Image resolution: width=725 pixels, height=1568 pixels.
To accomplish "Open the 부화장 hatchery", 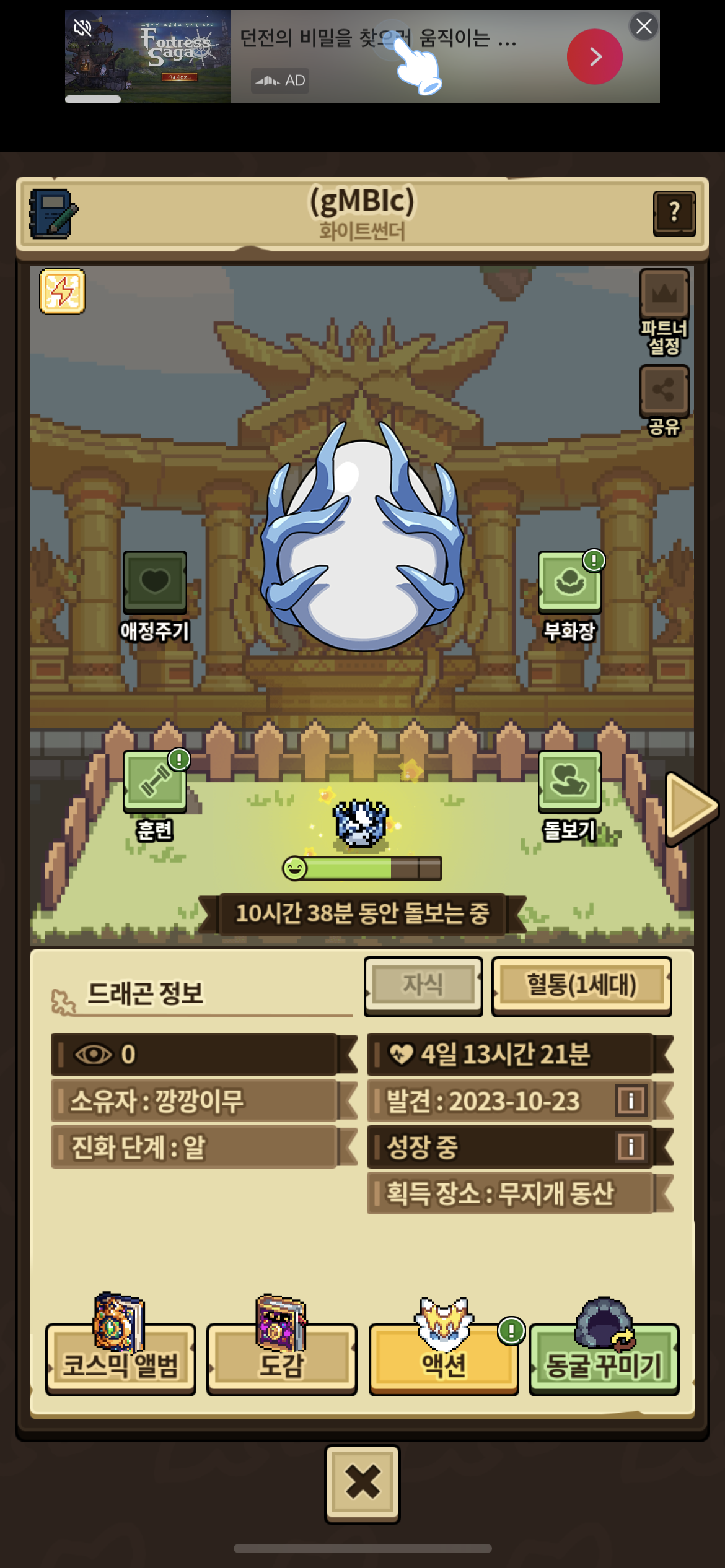I will tap(569, 583).
